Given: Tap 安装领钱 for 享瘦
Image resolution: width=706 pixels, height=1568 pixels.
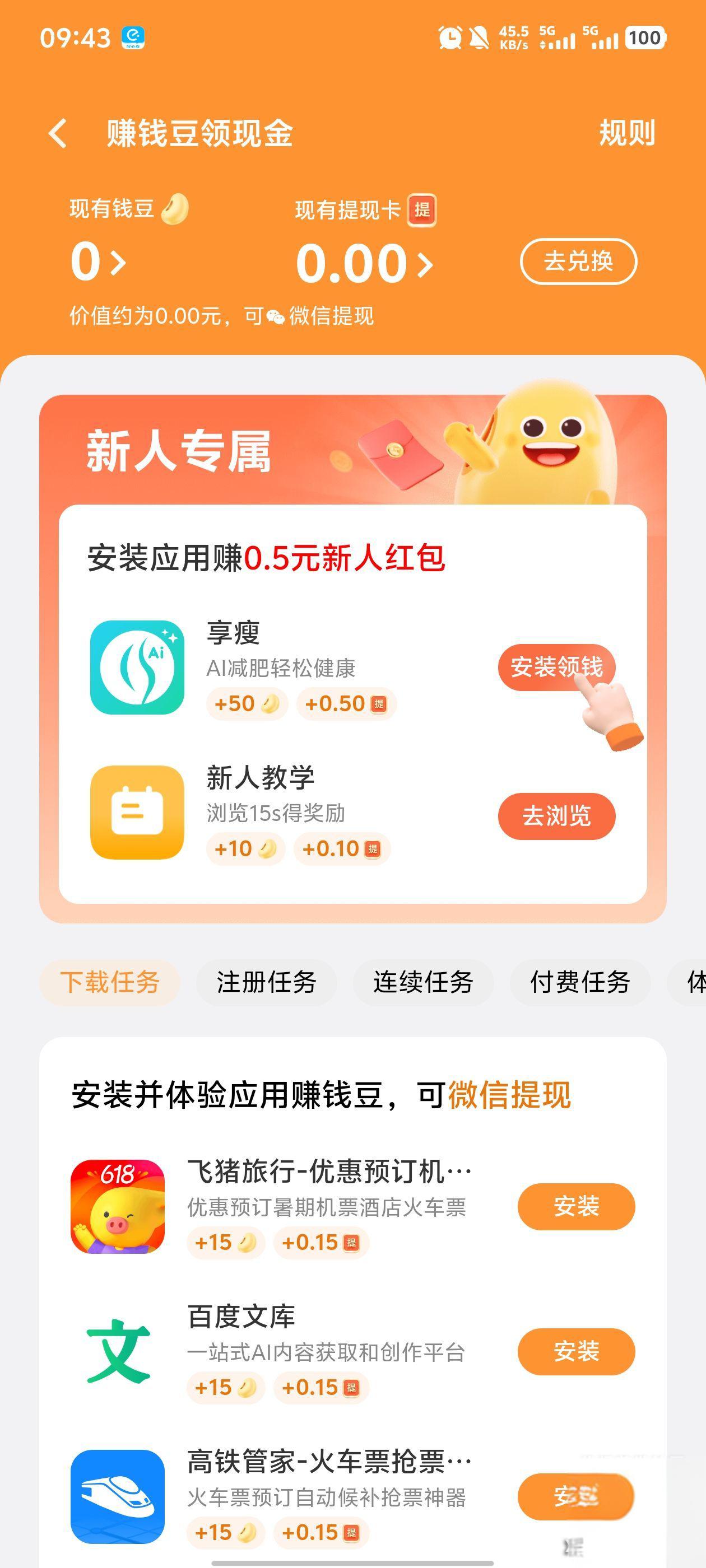Looking at the screenshot, I should [556, 667].
